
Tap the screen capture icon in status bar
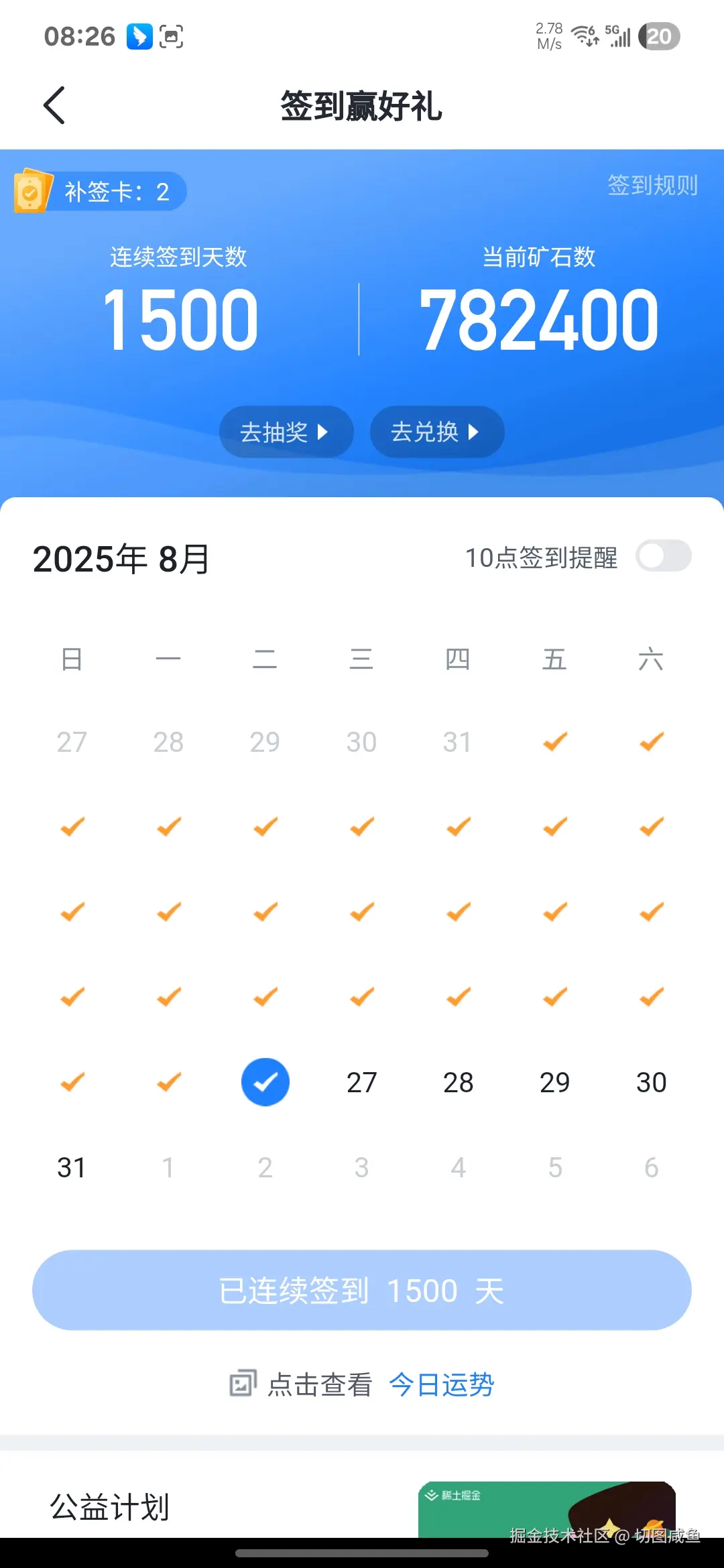click(170, 37)
